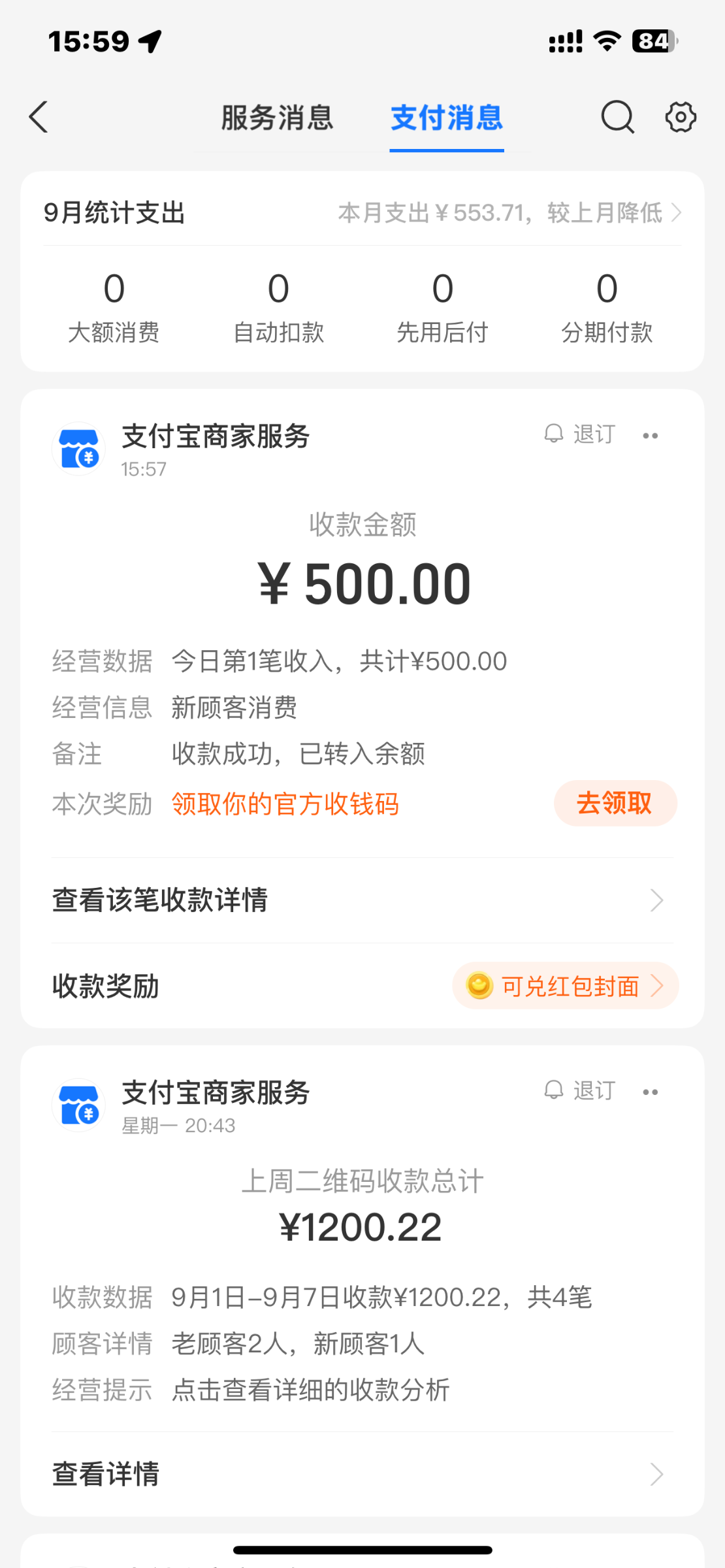This screenshot has width=725, height=1568.
Task: Open 查看详情 for last week's collection summary
Action: (362, 1474)
